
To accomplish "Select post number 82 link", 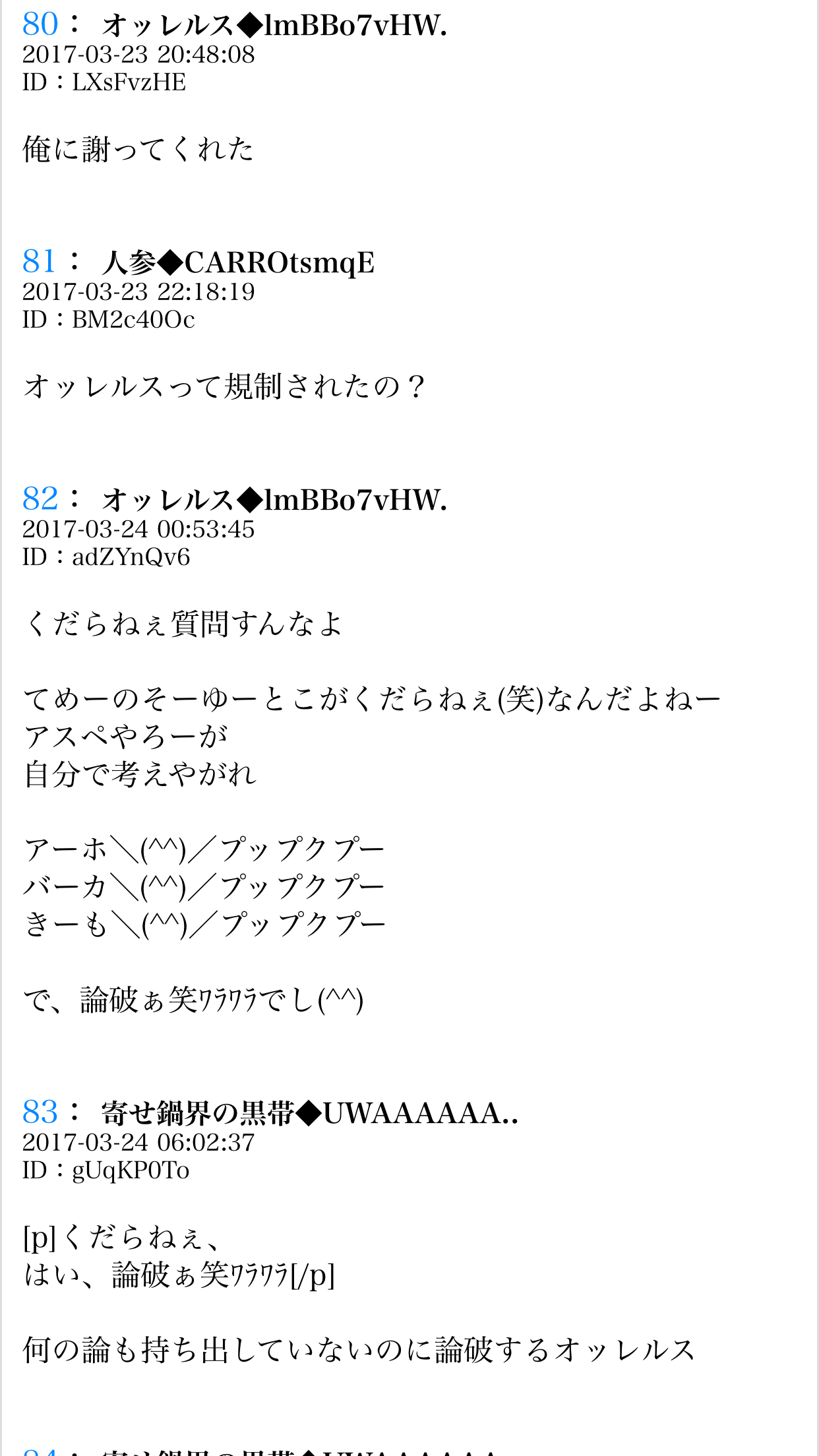I will coord(40,499).
